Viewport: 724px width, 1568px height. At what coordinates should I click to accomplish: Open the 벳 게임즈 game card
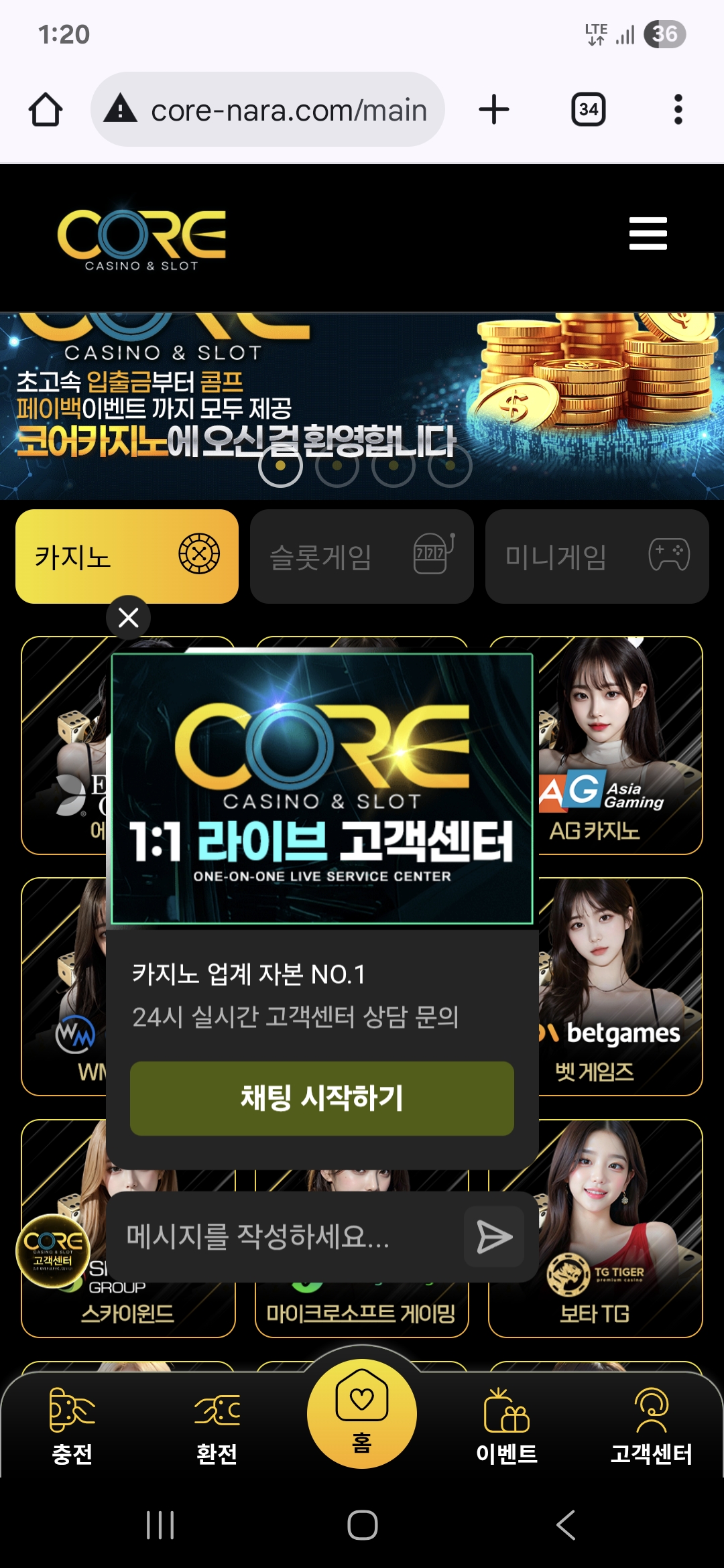coord(620,986)
